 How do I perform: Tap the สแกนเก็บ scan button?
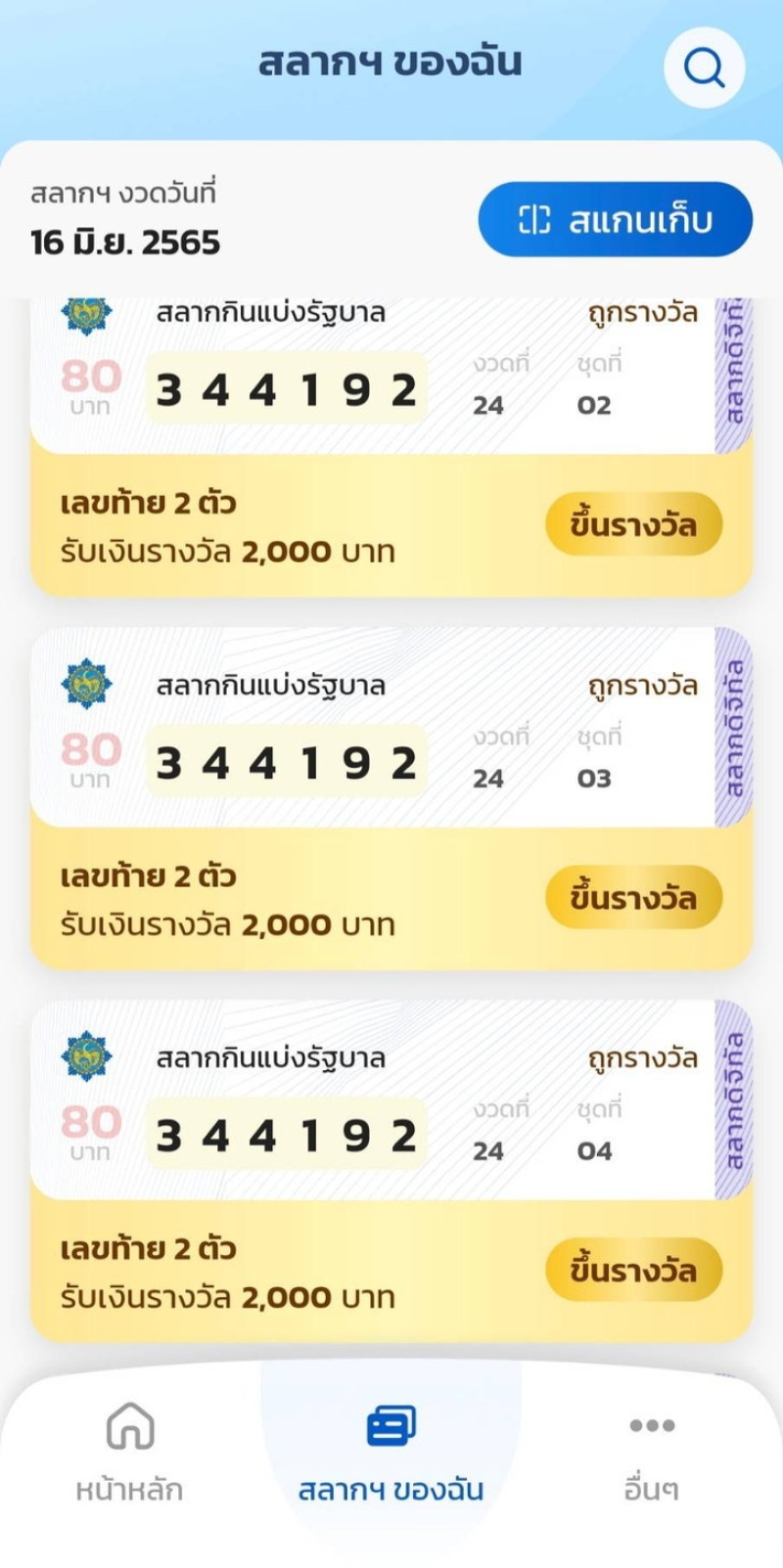coord(616,219)
